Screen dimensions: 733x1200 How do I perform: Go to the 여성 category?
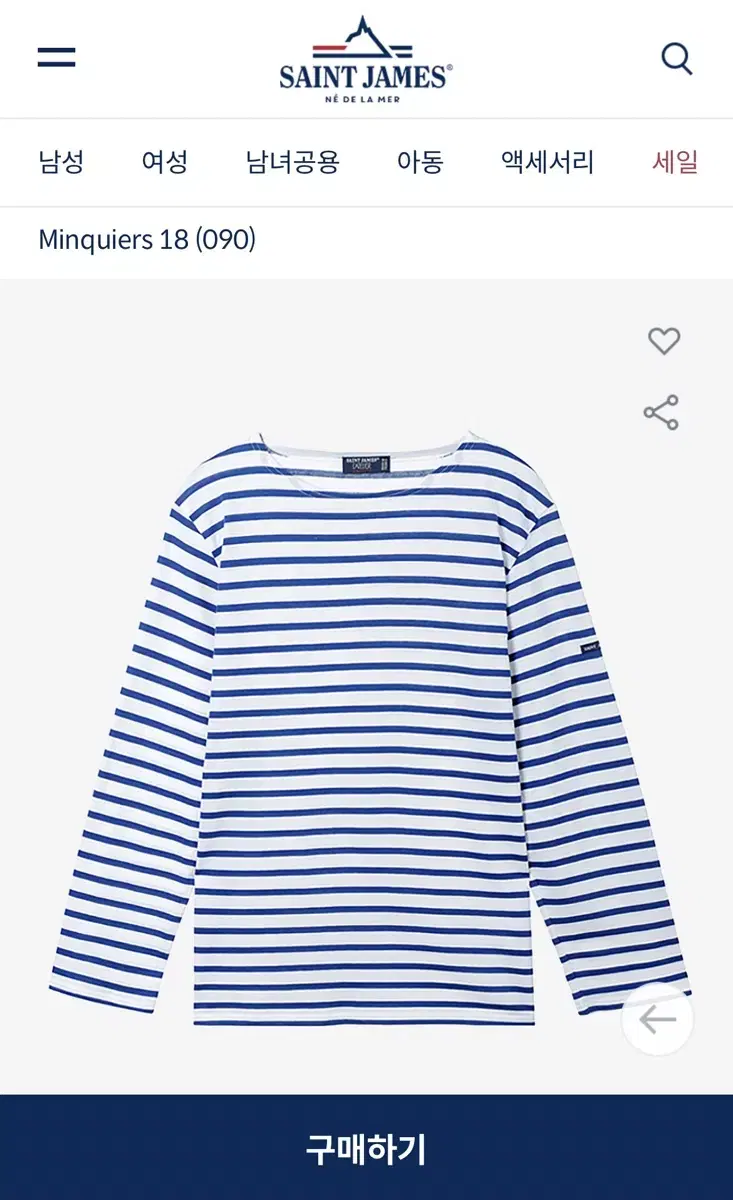pos(165,162)
